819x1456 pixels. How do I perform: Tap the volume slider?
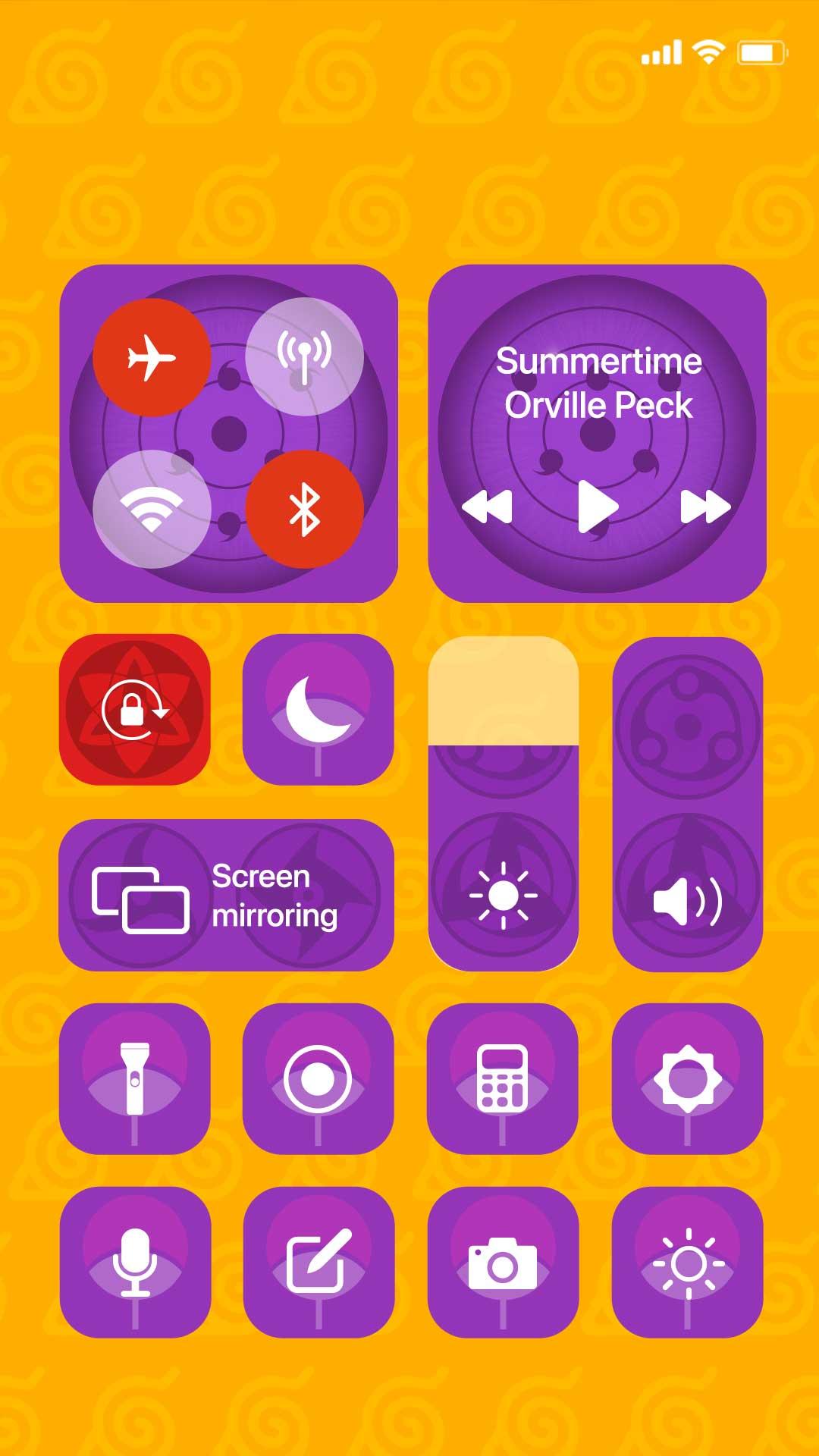tap(688, 804)
